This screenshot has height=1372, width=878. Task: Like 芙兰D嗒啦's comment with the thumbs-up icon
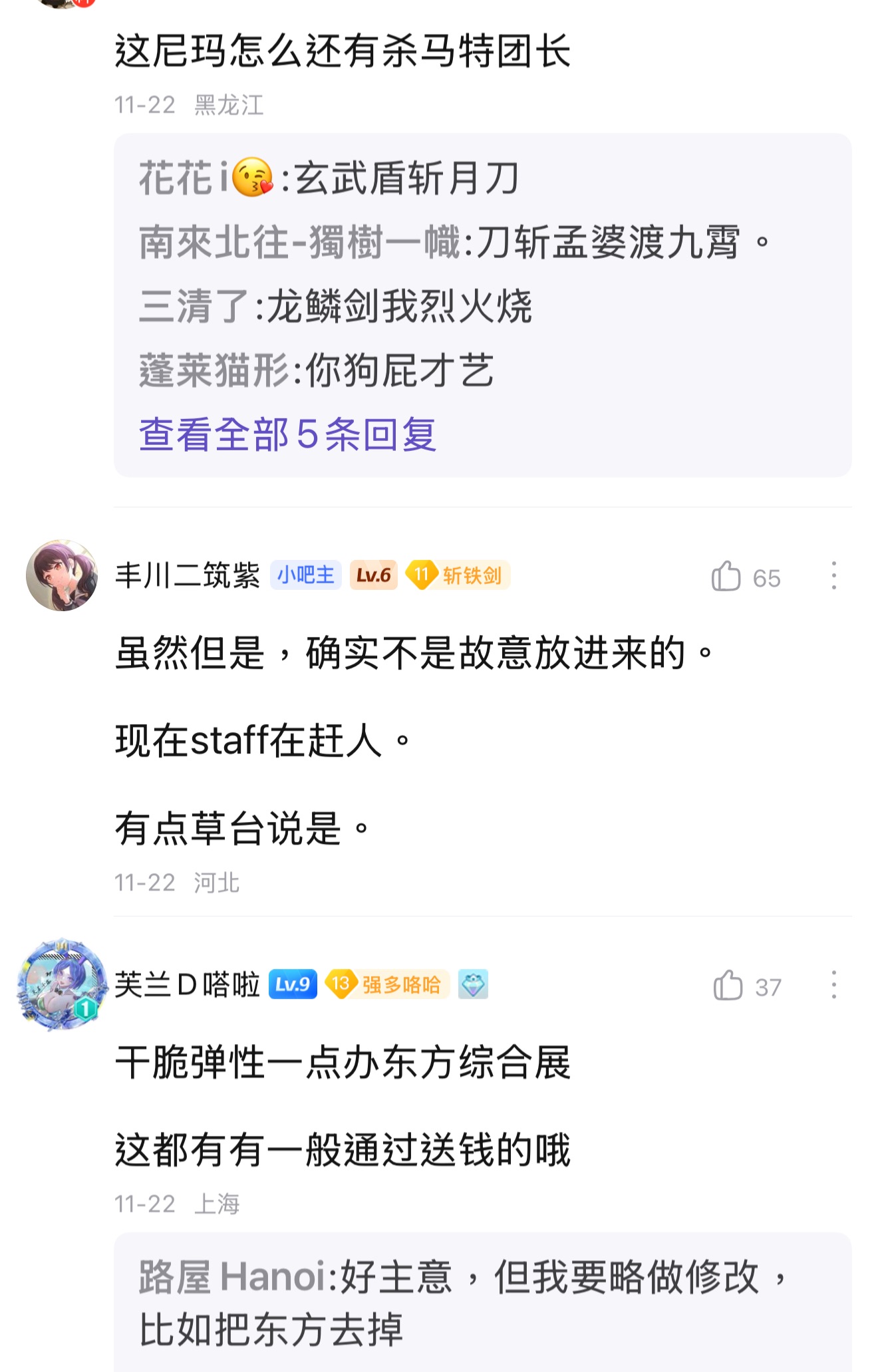click(x=730, y=988)
